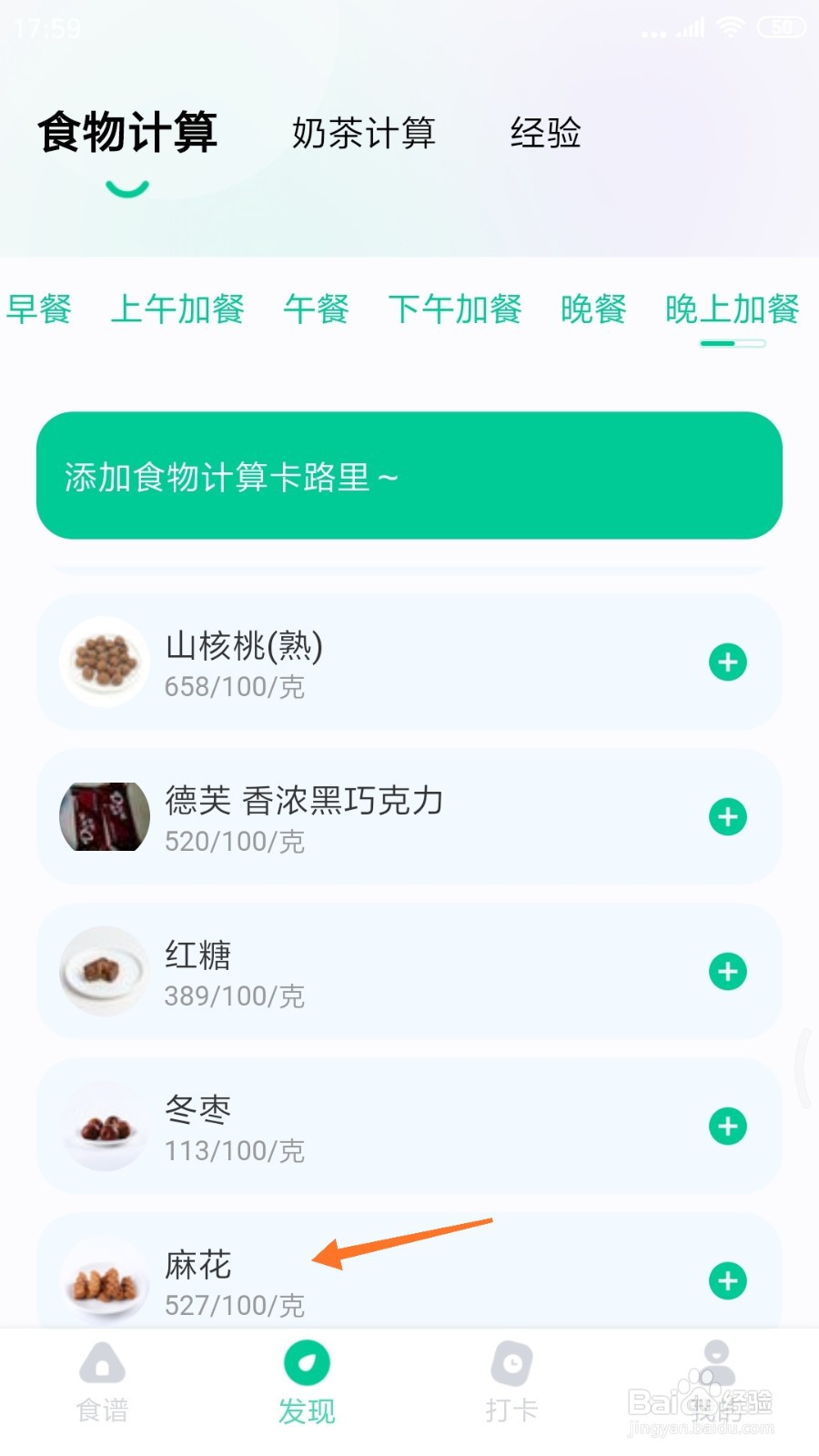Add 德芙 香浓黑巧克力 with the plus icon
This screenshot has height=1456, width=819.
(727, 817)
